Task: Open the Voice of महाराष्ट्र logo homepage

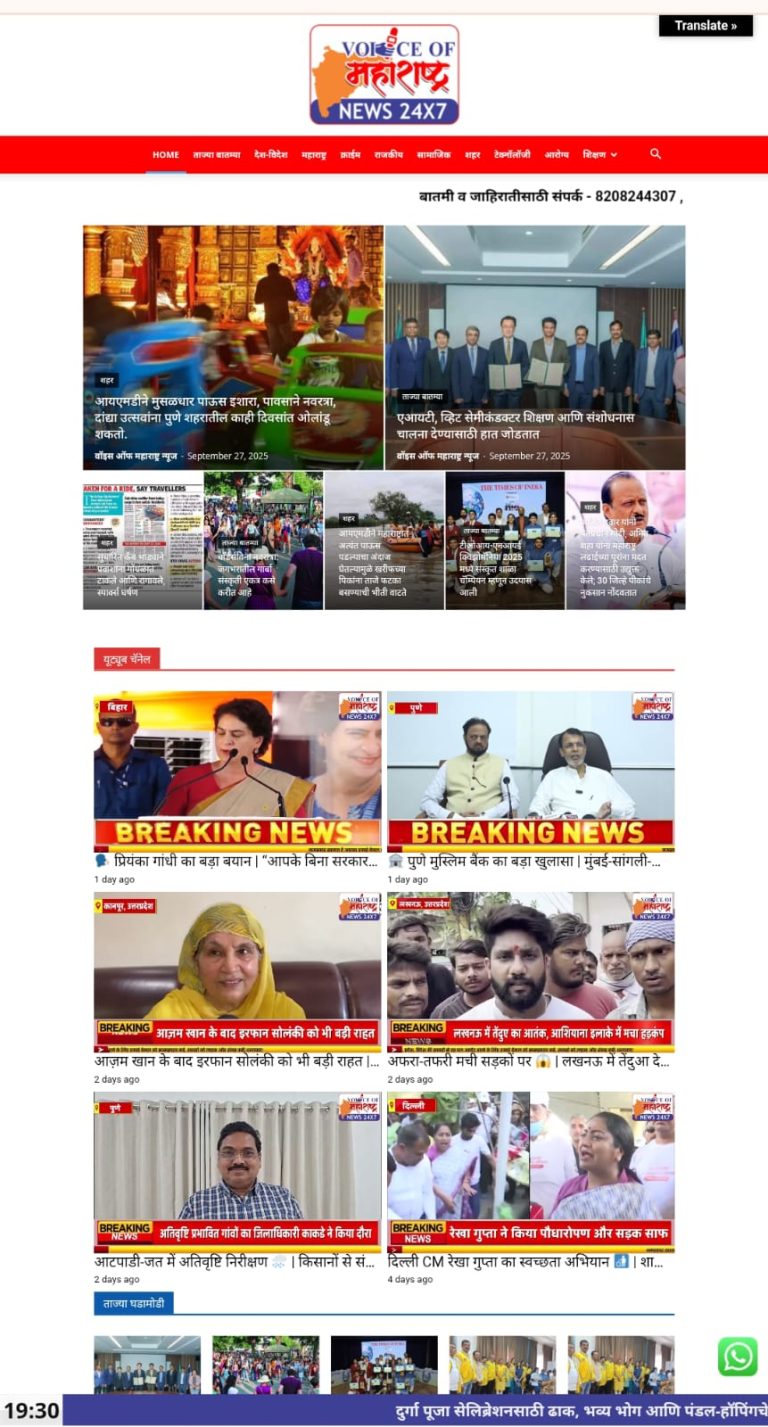Action: coord(384,75)
